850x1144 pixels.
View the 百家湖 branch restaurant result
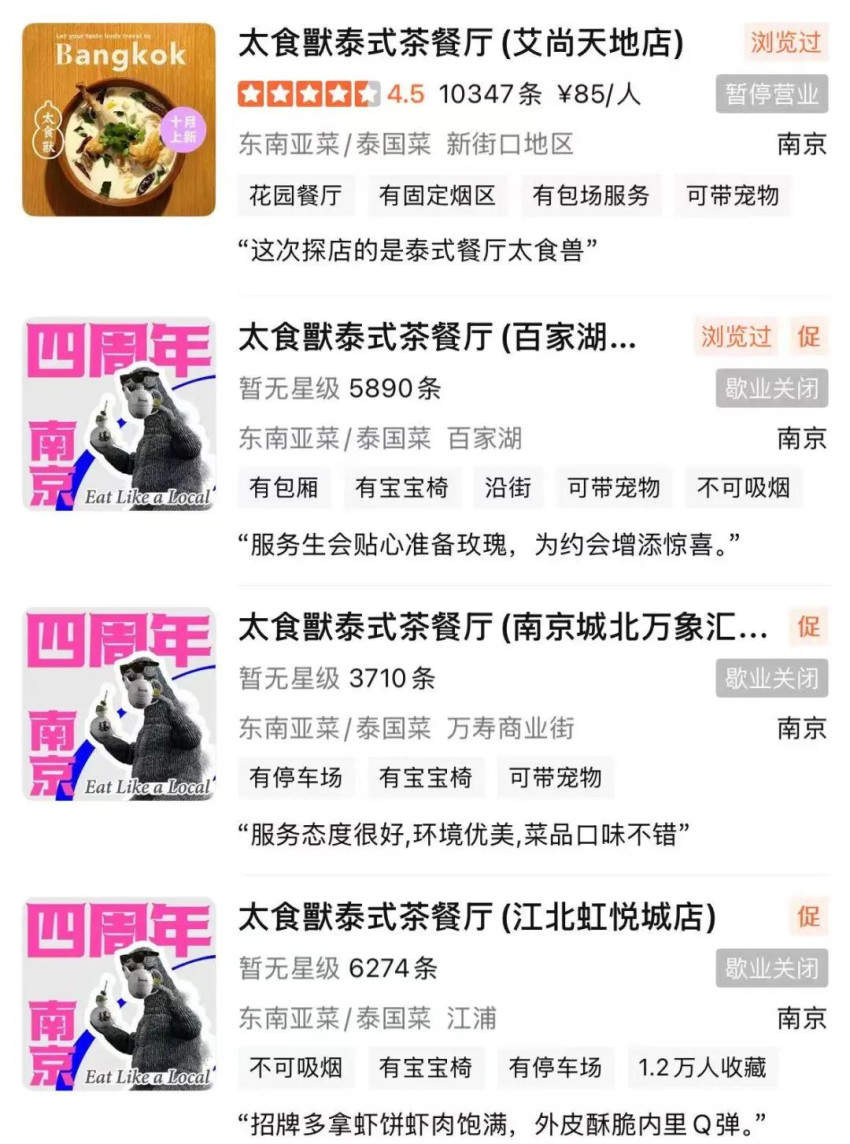click(437, 338)
